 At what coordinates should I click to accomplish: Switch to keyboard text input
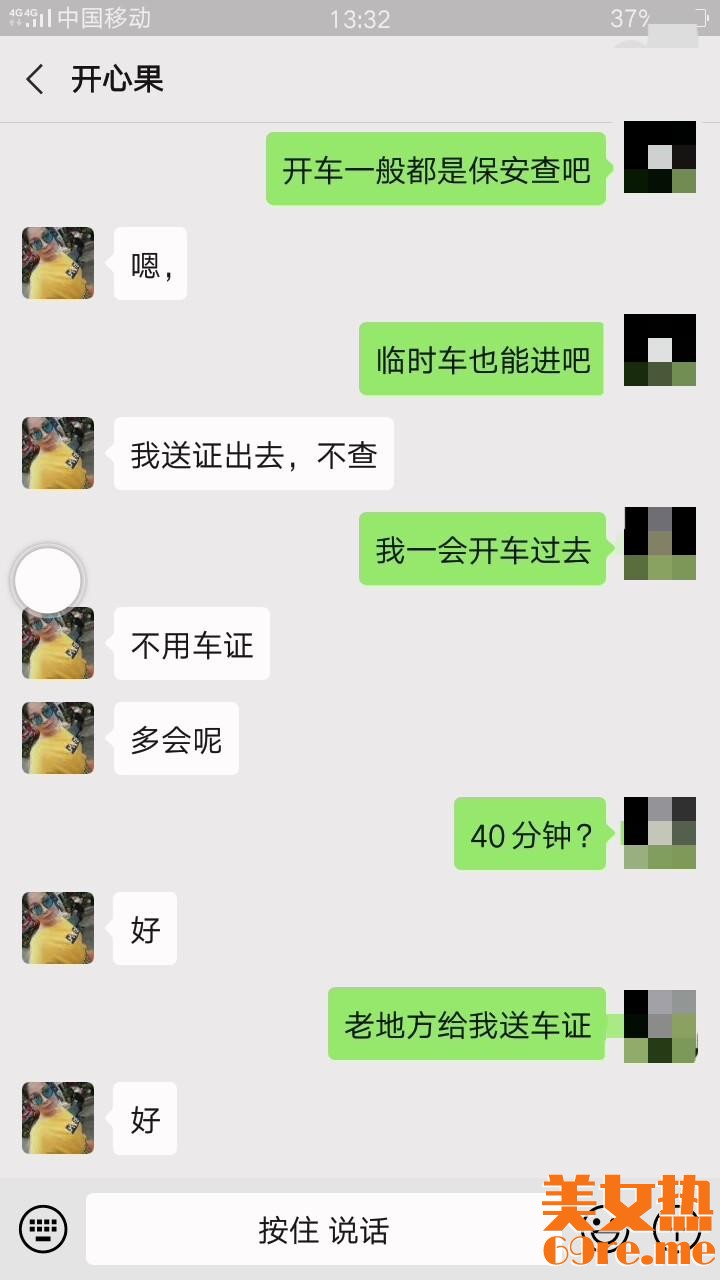(43, 1229)
